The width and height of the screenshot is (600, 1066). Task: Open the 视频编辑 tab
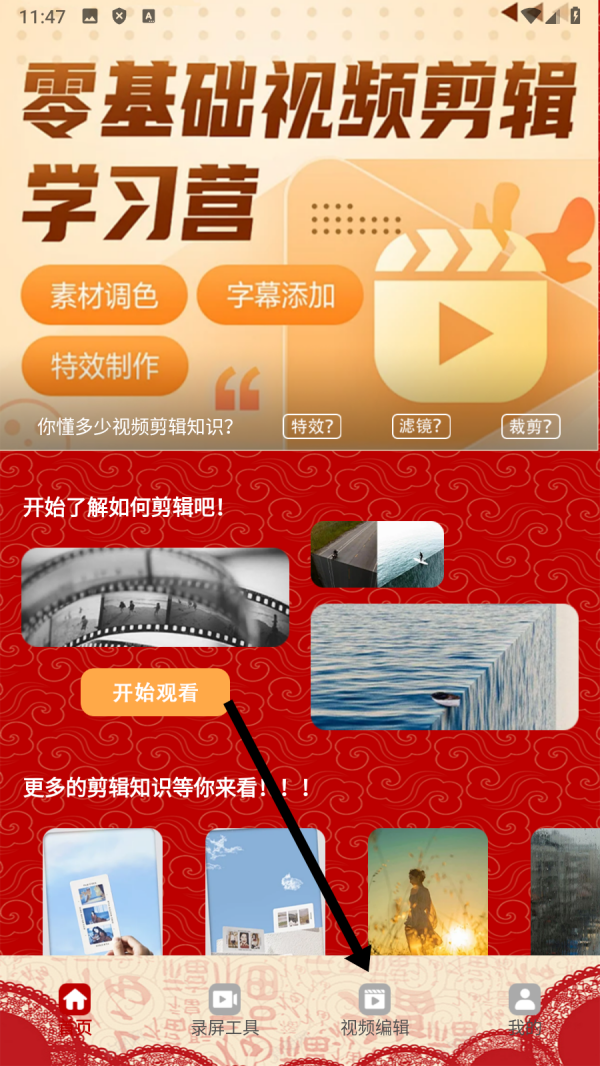(374, 1010)
